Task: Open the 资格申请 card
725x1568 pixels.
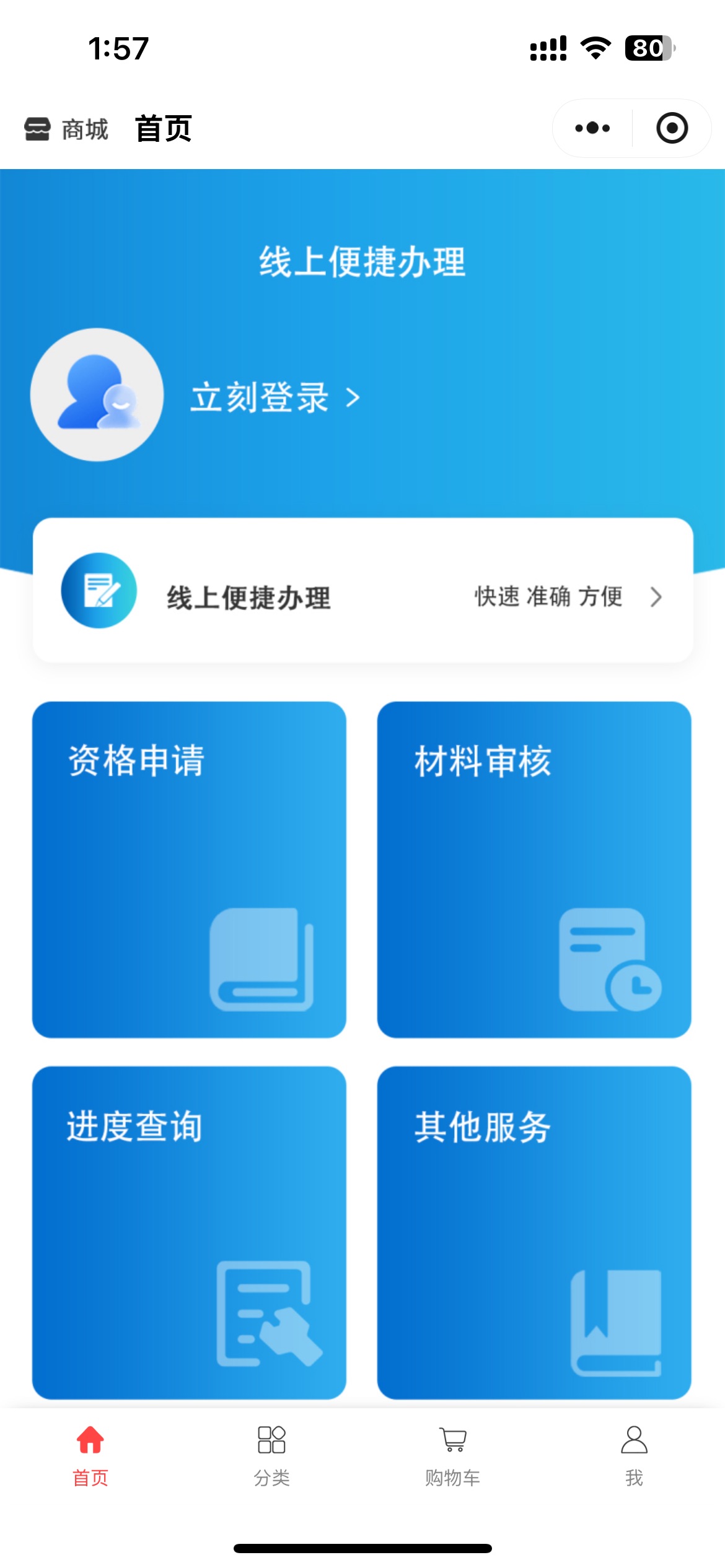Action: point(189,869)
